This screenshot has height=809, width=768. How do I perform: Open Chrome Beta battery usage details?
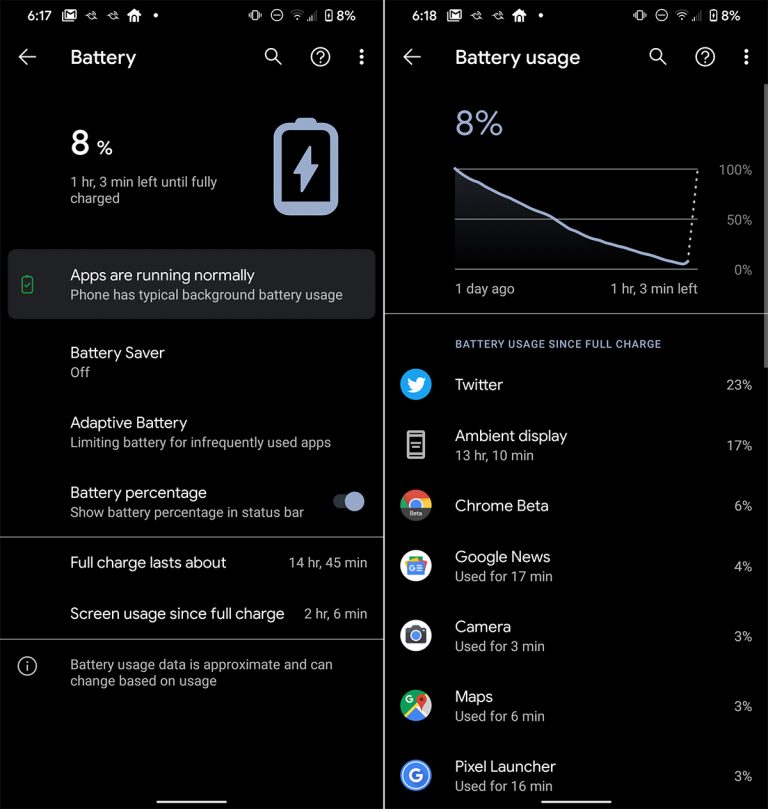[x=575, y=506]
